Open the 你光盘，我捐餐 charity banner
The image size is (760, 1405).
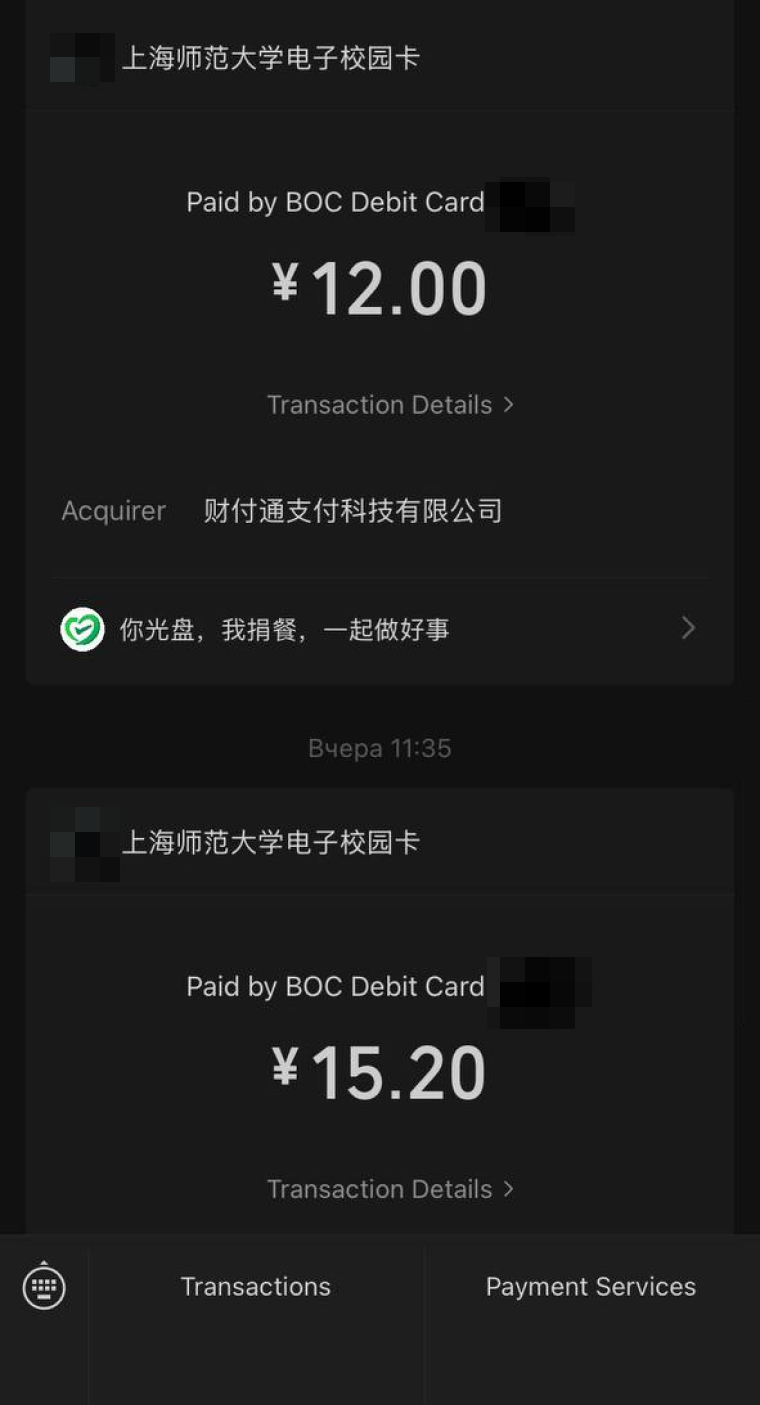380,629
